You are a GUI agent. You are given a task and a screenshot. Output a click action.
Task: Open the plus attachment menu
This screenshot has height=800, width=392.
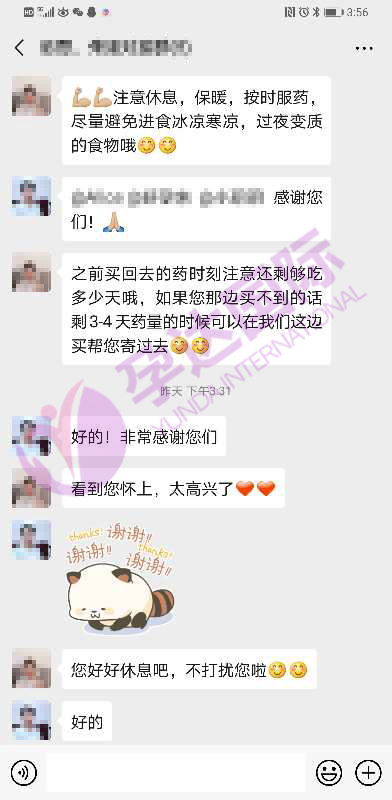point(368,773)
